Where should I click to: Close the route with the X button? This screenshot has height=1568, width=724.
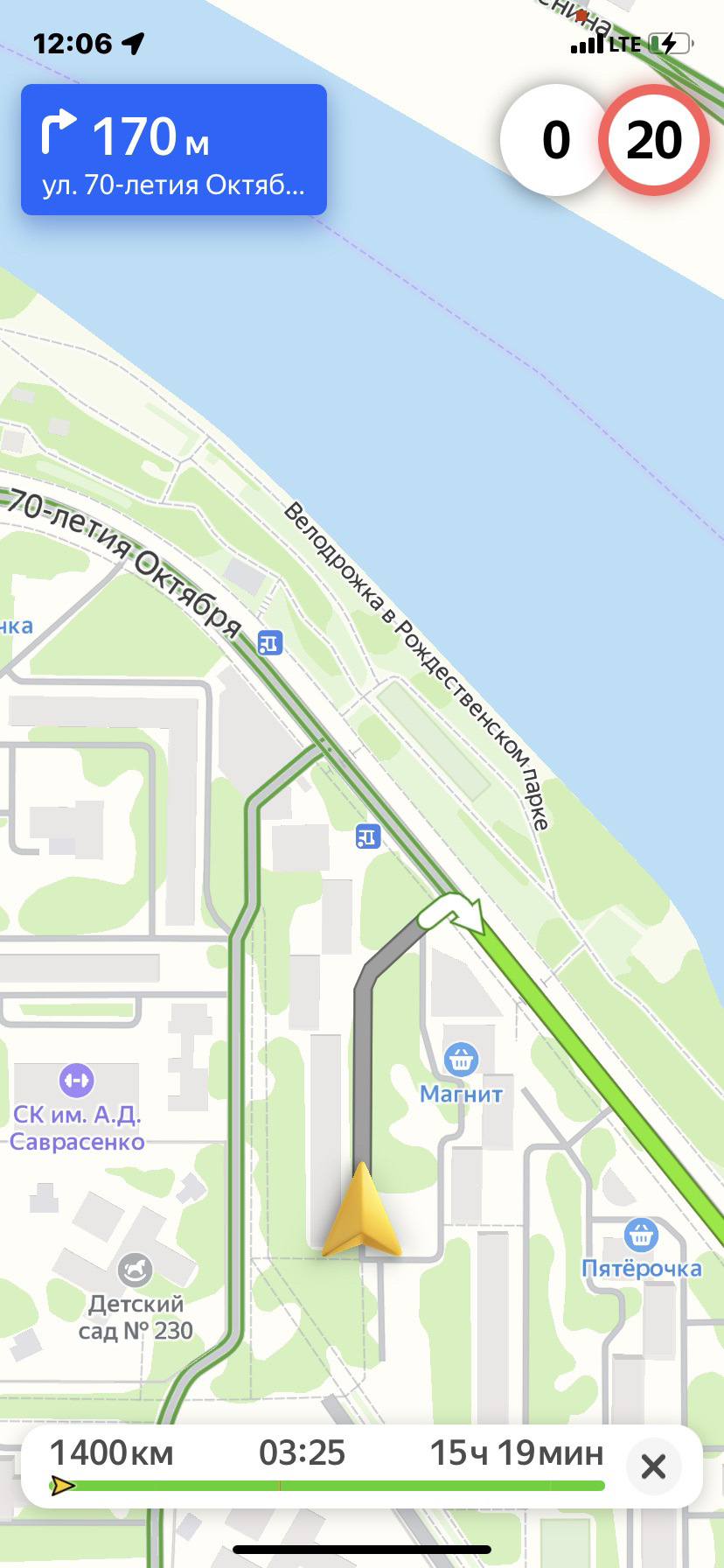(653, 1466)
